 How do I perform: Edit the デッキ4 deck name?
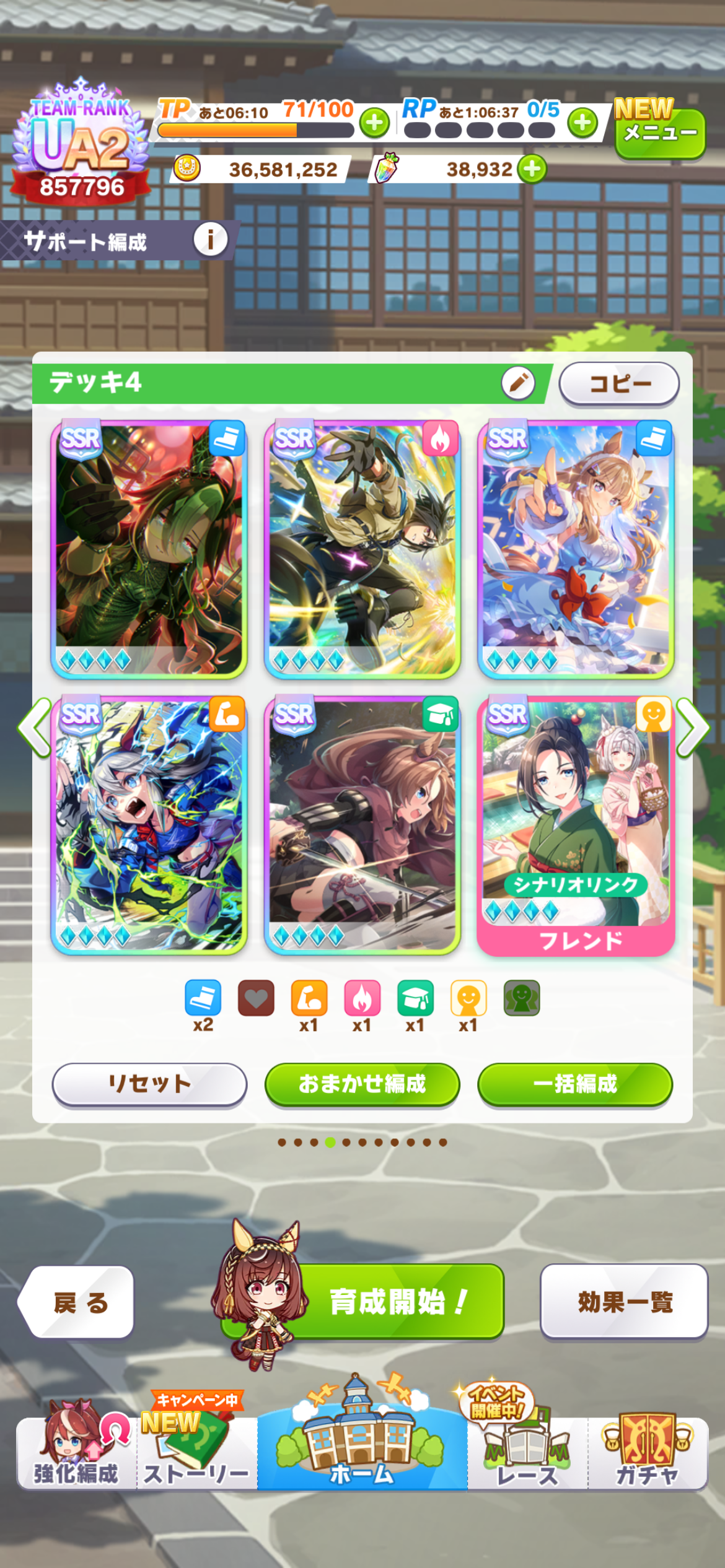coord(518,383)
